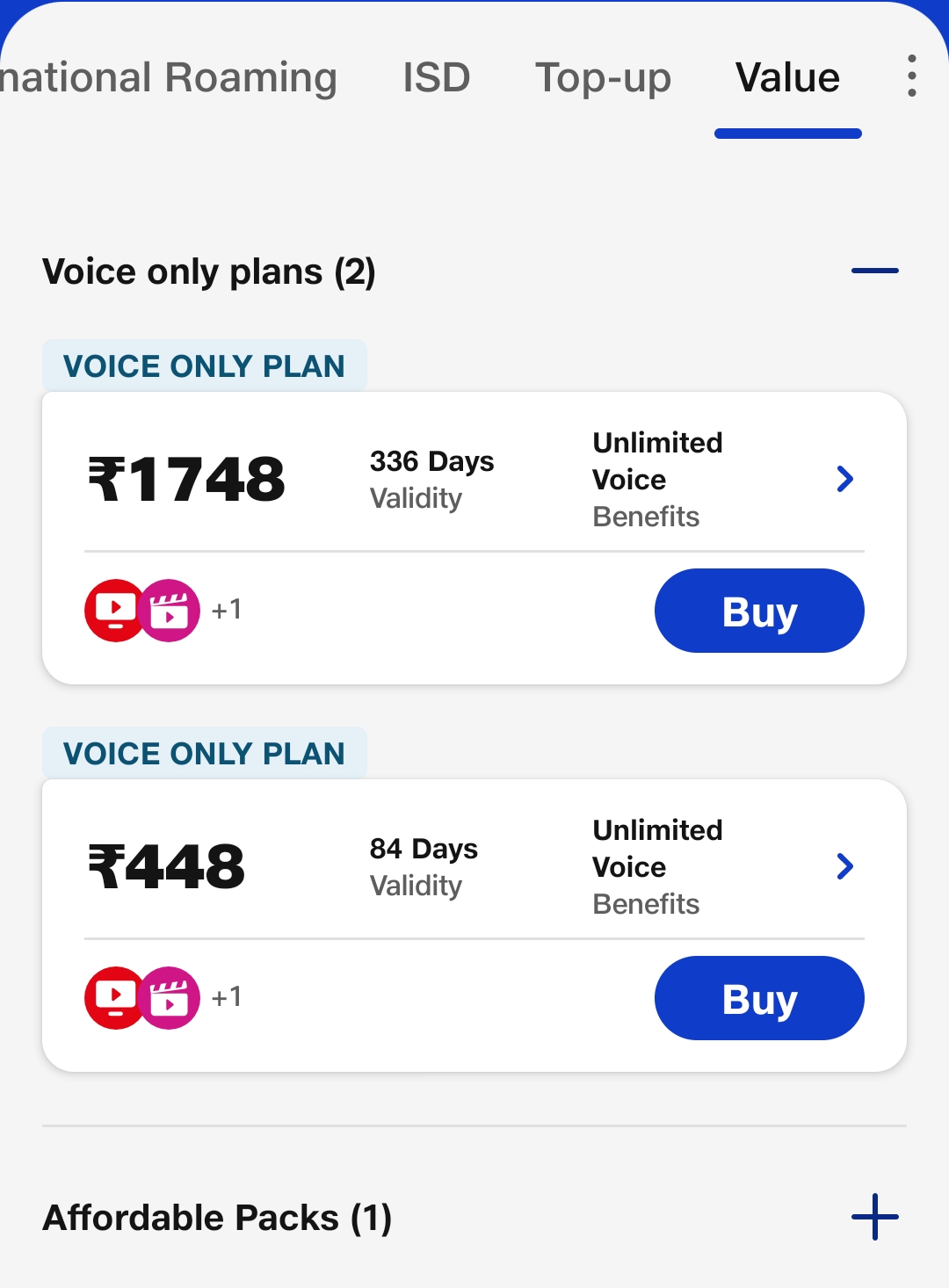The height and width of the screenshot is (1288, 949).
Task: Buy the ₹448 voice only plan
Action: 759,998
